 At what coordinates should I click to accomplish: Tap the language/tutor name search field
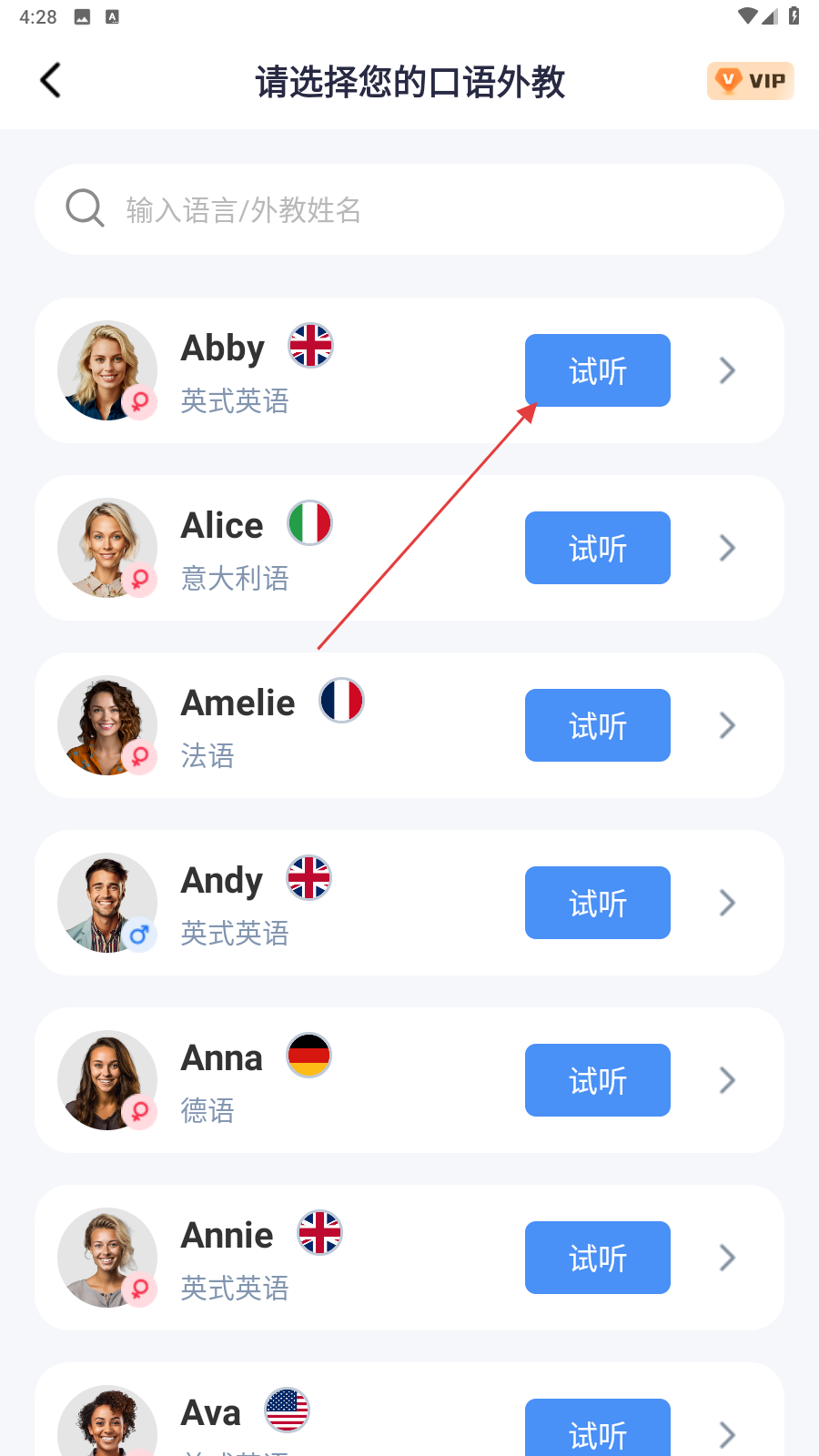click(x=409, y=209)
